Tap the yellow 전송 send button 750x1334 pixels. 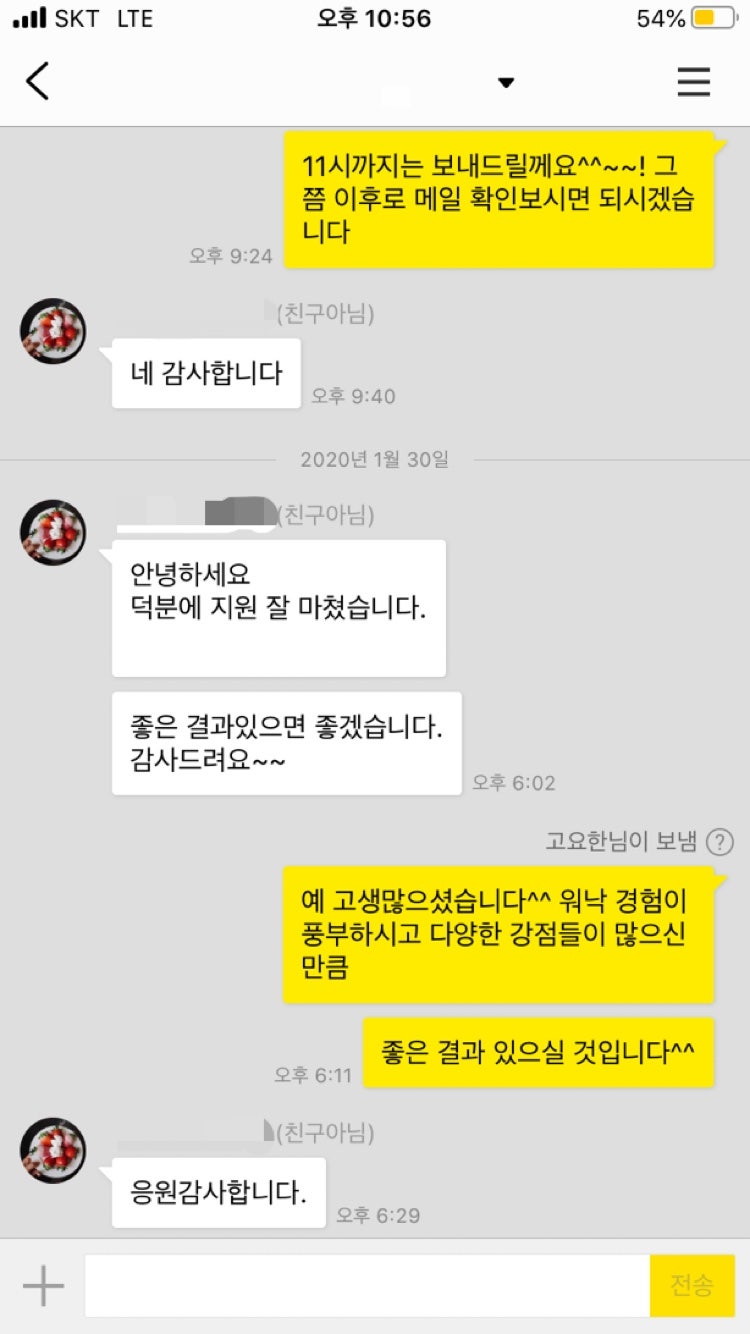tap(692, 1285)
